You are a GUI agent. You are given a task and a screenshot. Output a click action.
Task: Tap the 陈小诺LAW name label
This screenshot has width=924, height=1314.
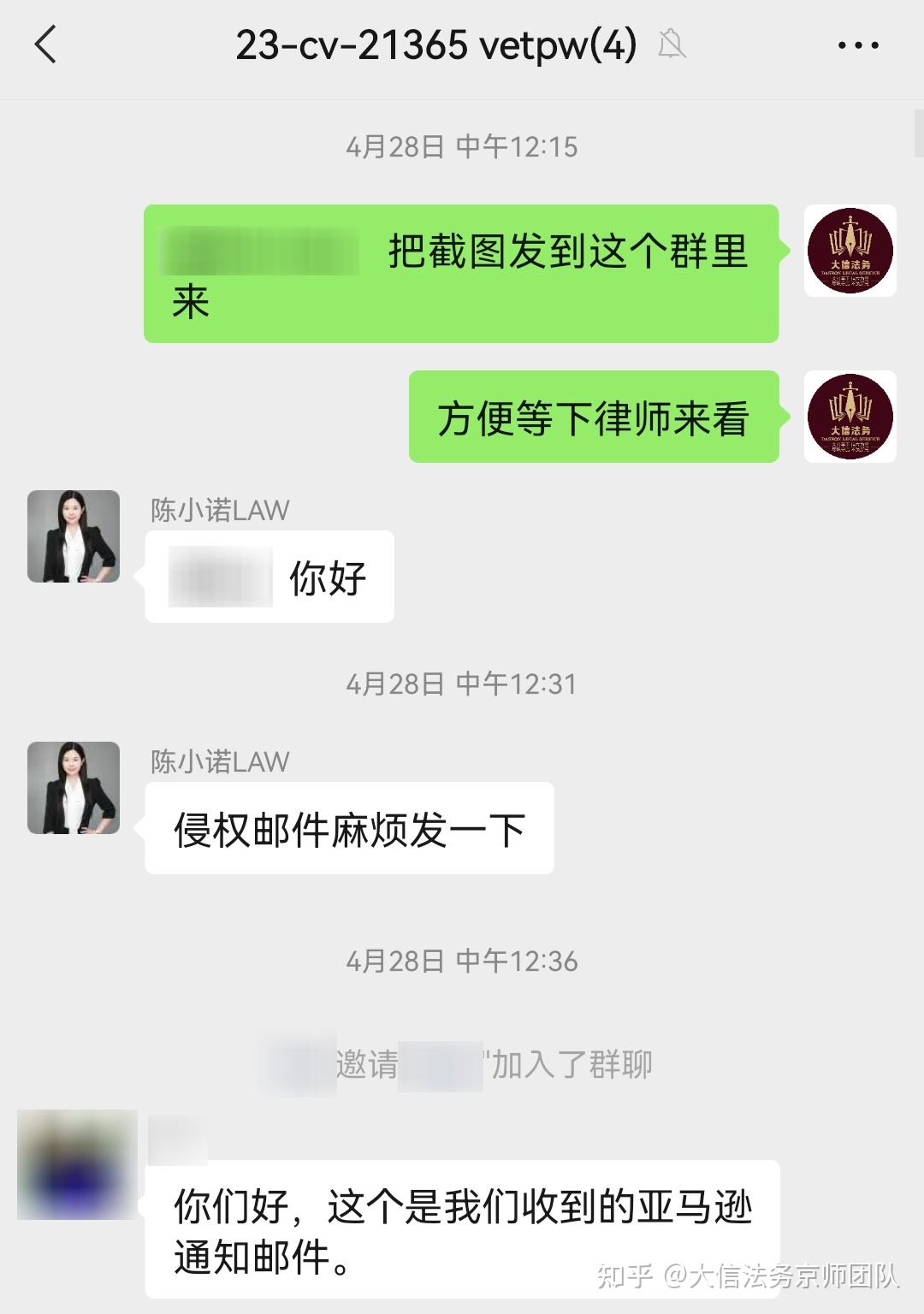(218, 509)
